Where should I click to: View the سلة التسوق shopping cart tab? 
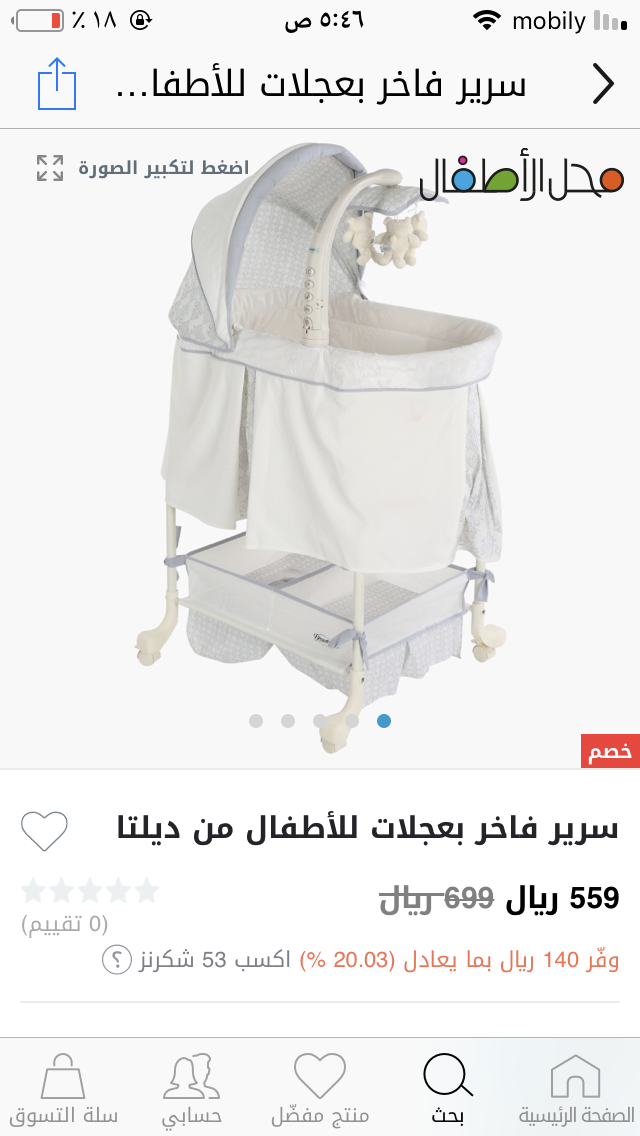tap(64, 1088)
